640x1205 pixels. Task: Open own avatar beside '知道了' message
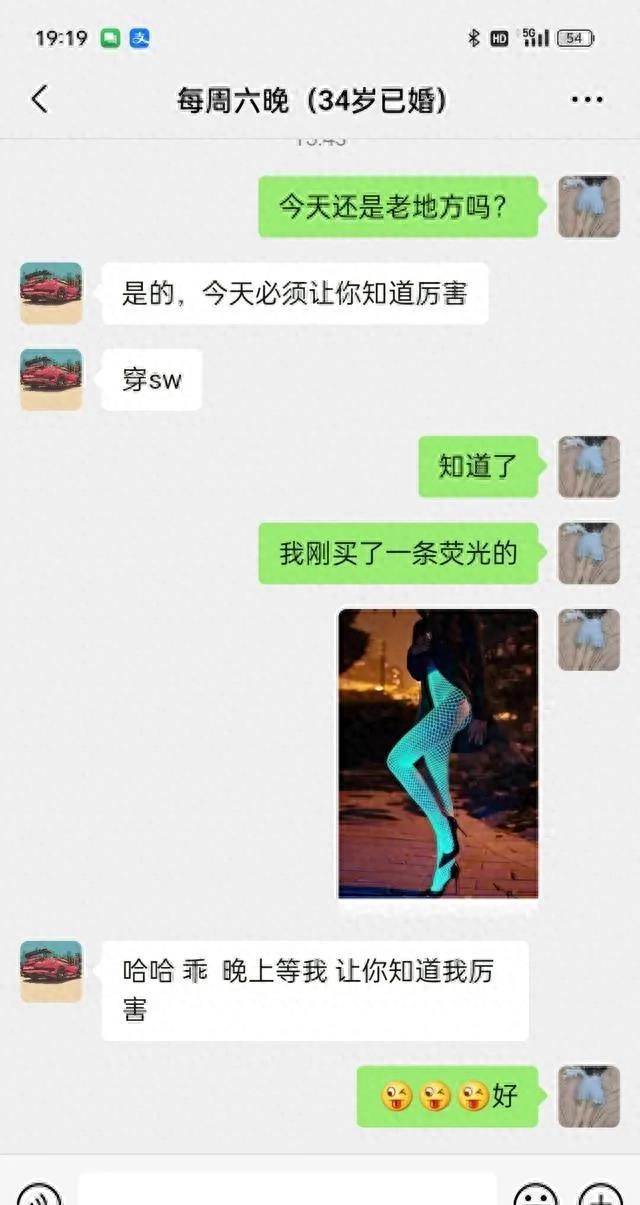point(588,467)
